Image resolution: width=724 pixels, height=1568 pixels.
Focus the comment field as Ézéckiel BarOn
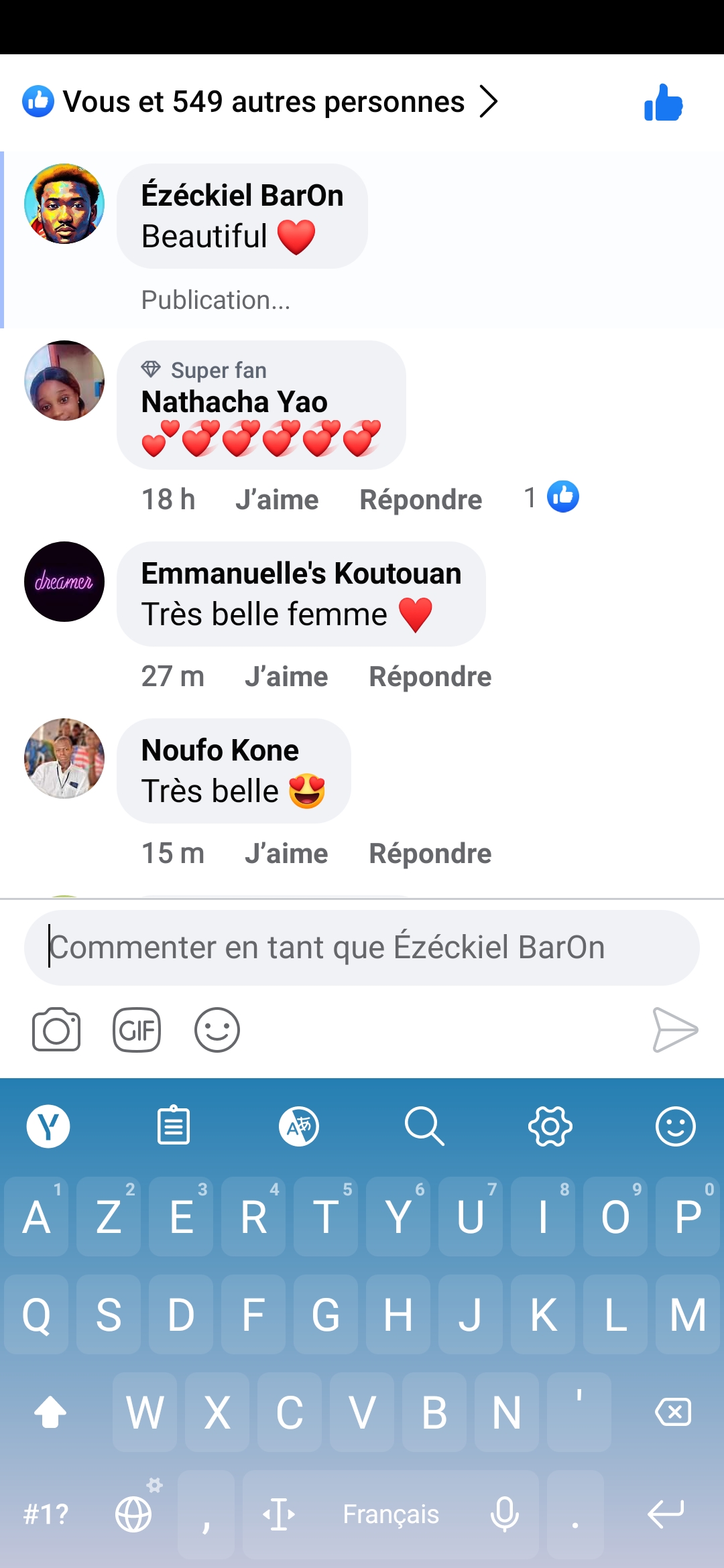[362, 948]
